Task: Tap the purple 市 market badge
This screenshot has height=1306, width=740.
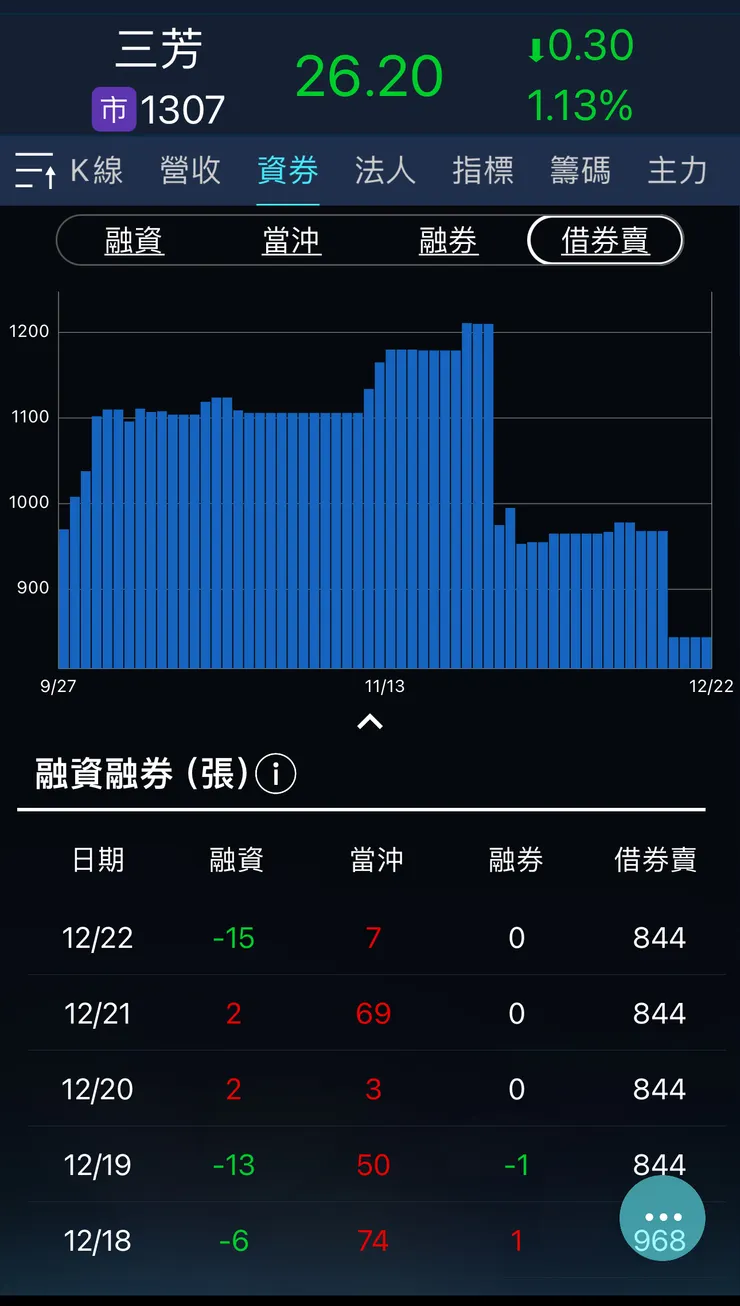Action: coord(113,111)
